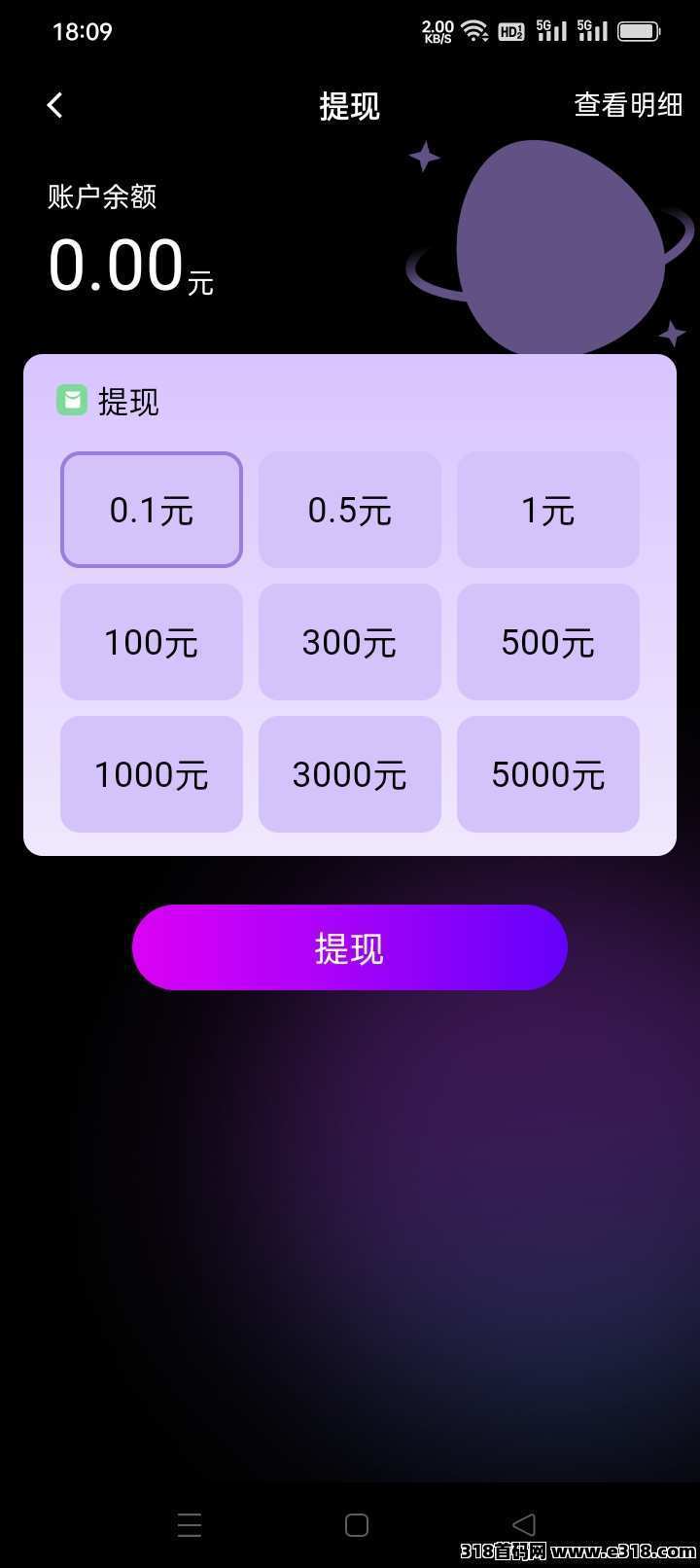700x1568 pixels.
Task: Select 100元 as withdrawal amount
Action: (152, 642)
